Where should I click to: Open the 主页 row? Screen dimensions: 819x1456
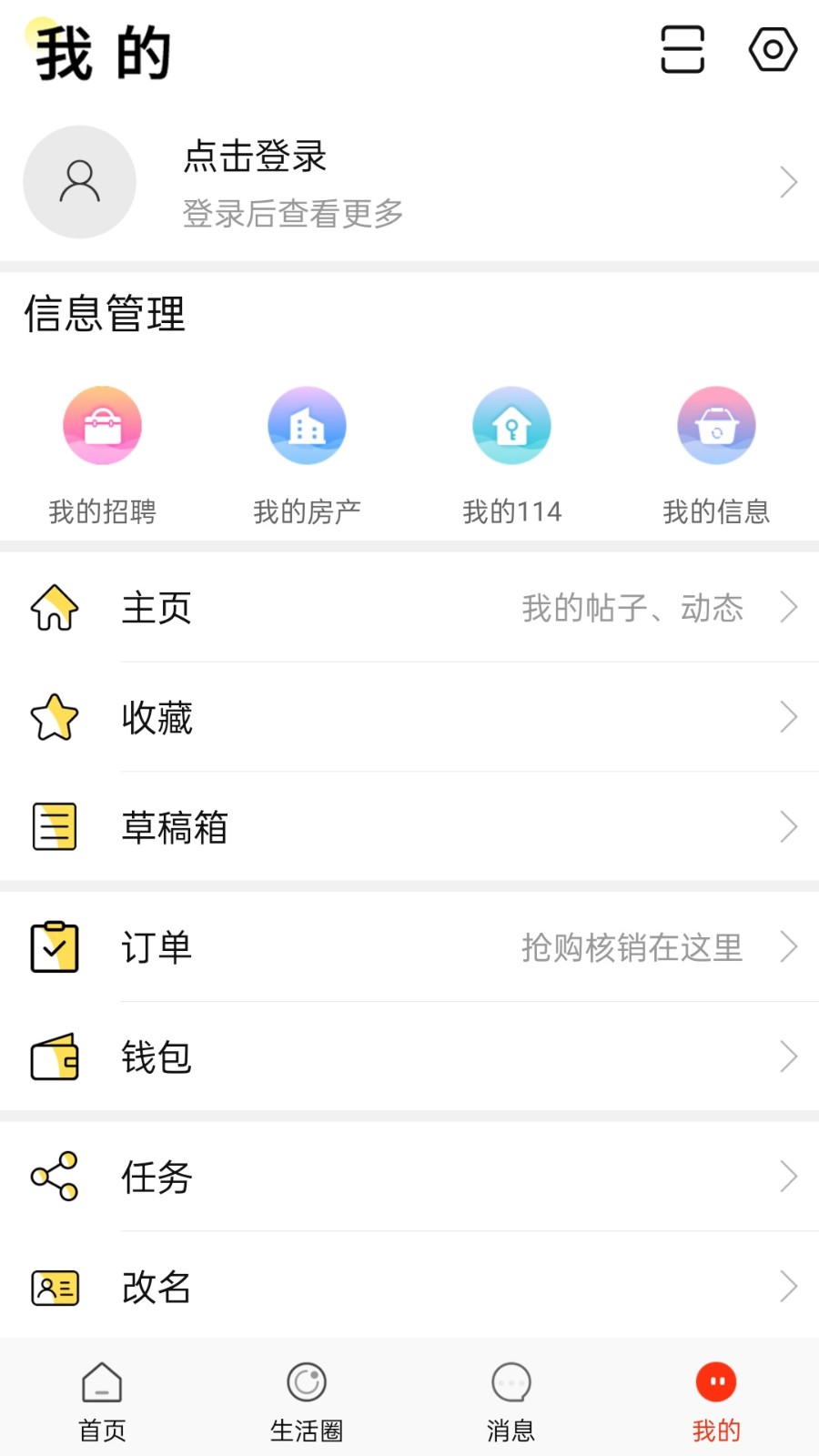coord(409,608)
